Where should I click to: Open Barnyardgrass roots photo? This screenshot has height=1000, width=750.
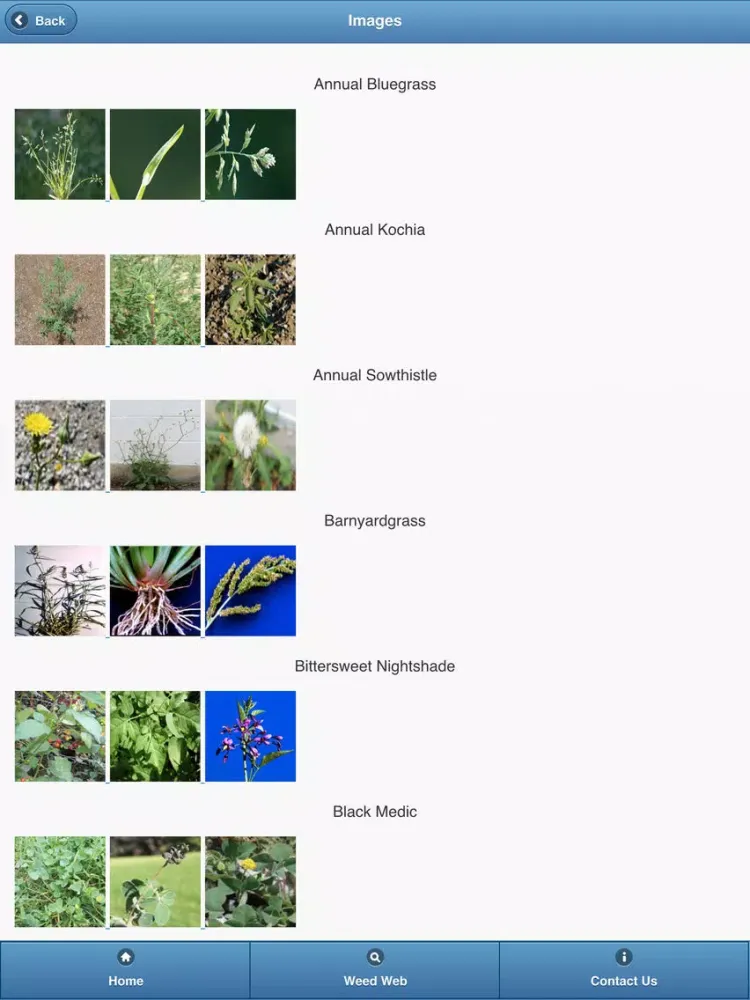[x=155, y=591]
